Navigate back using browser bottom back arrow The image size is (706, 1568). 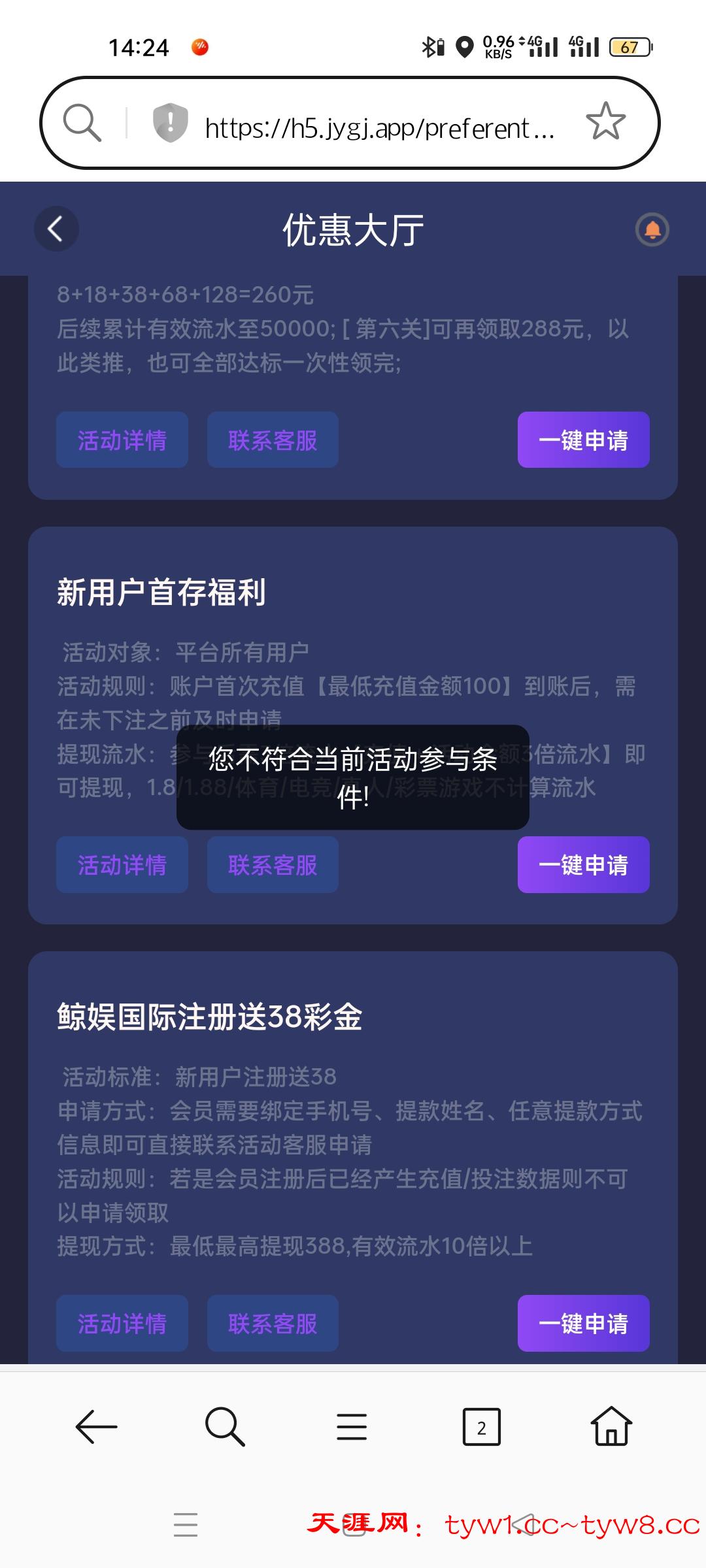96,1428
